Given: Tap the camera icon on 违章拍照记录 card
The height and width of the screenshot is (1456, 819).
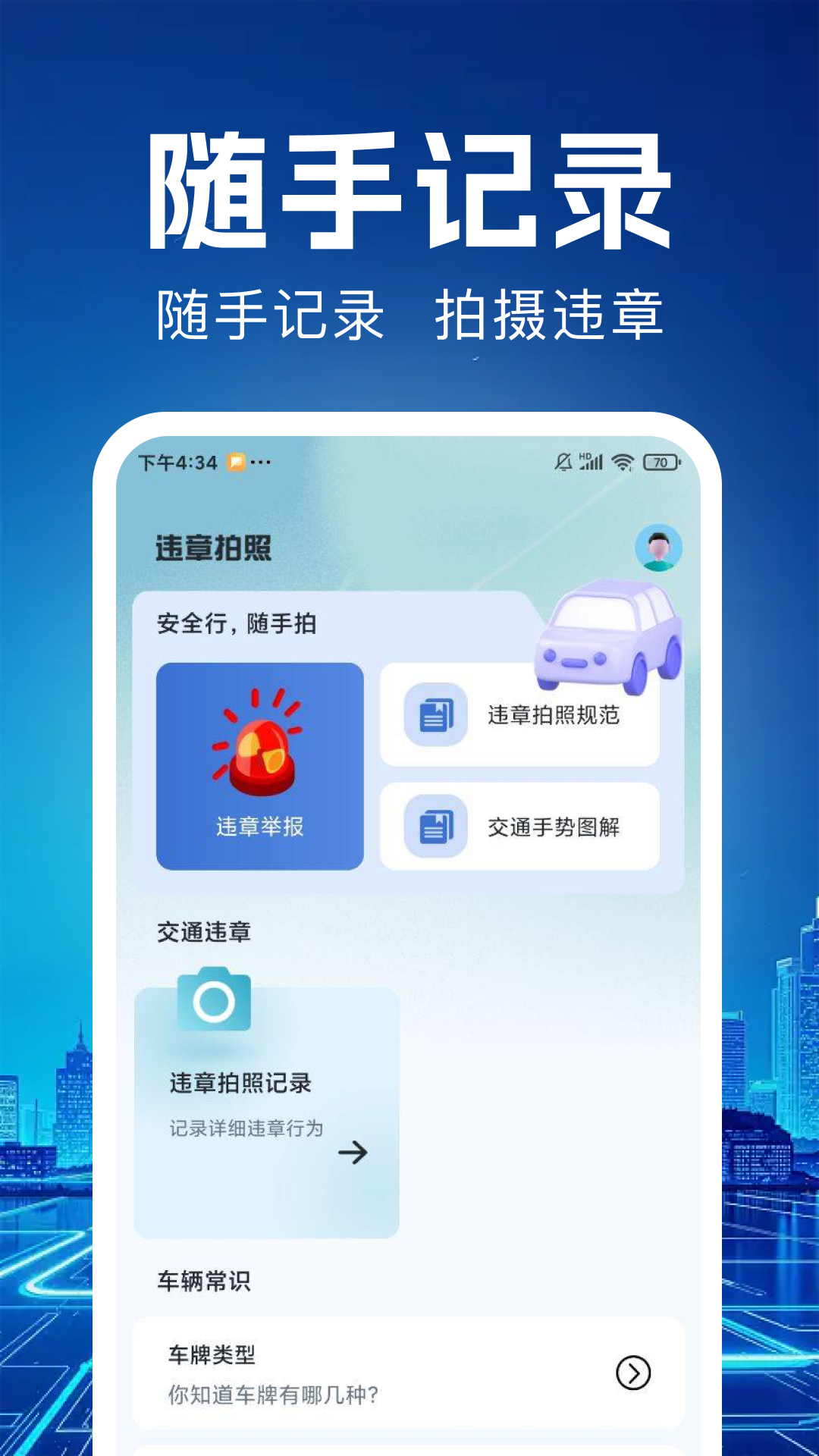Looking at the screenshot, I should [215, 1003].
